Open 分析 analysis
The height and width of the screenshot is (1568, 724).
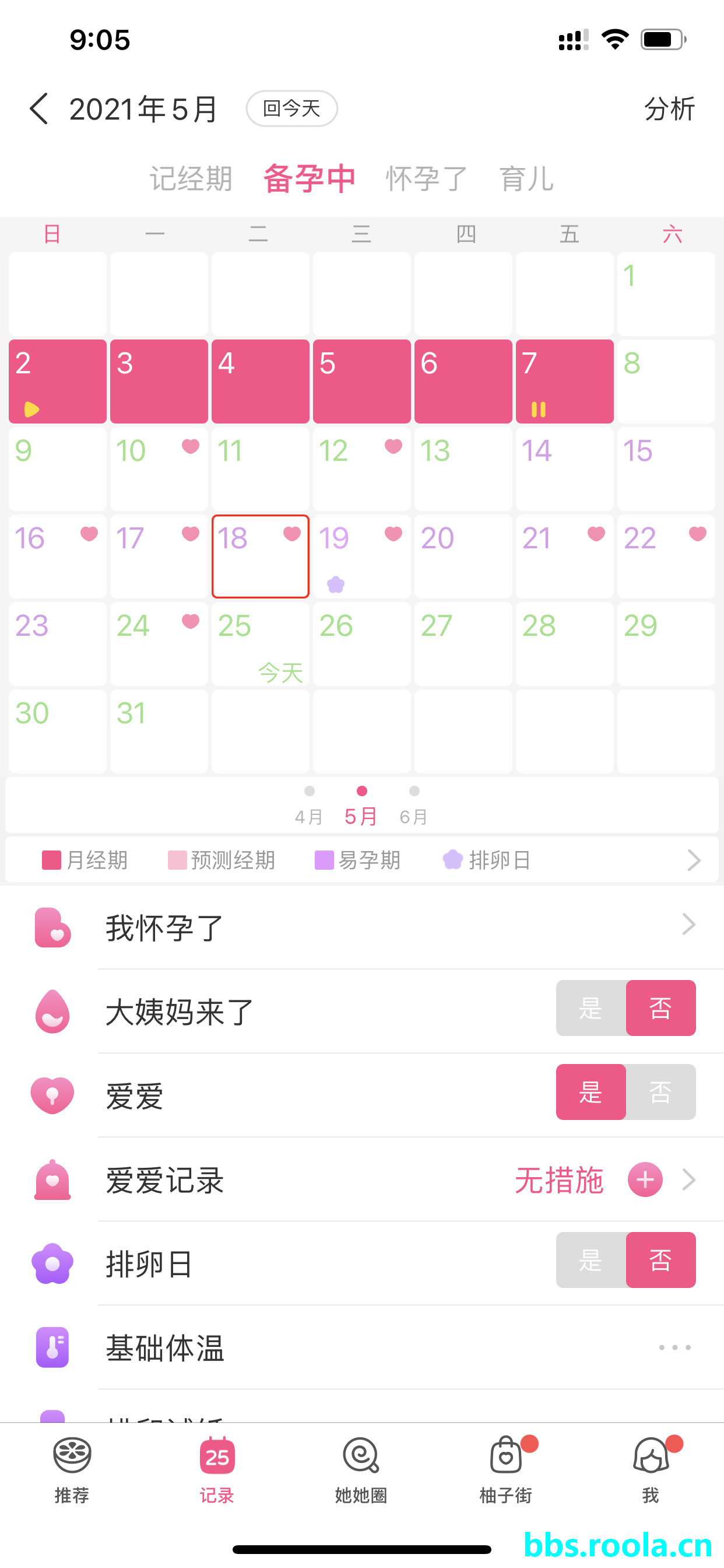coord(669,109)
